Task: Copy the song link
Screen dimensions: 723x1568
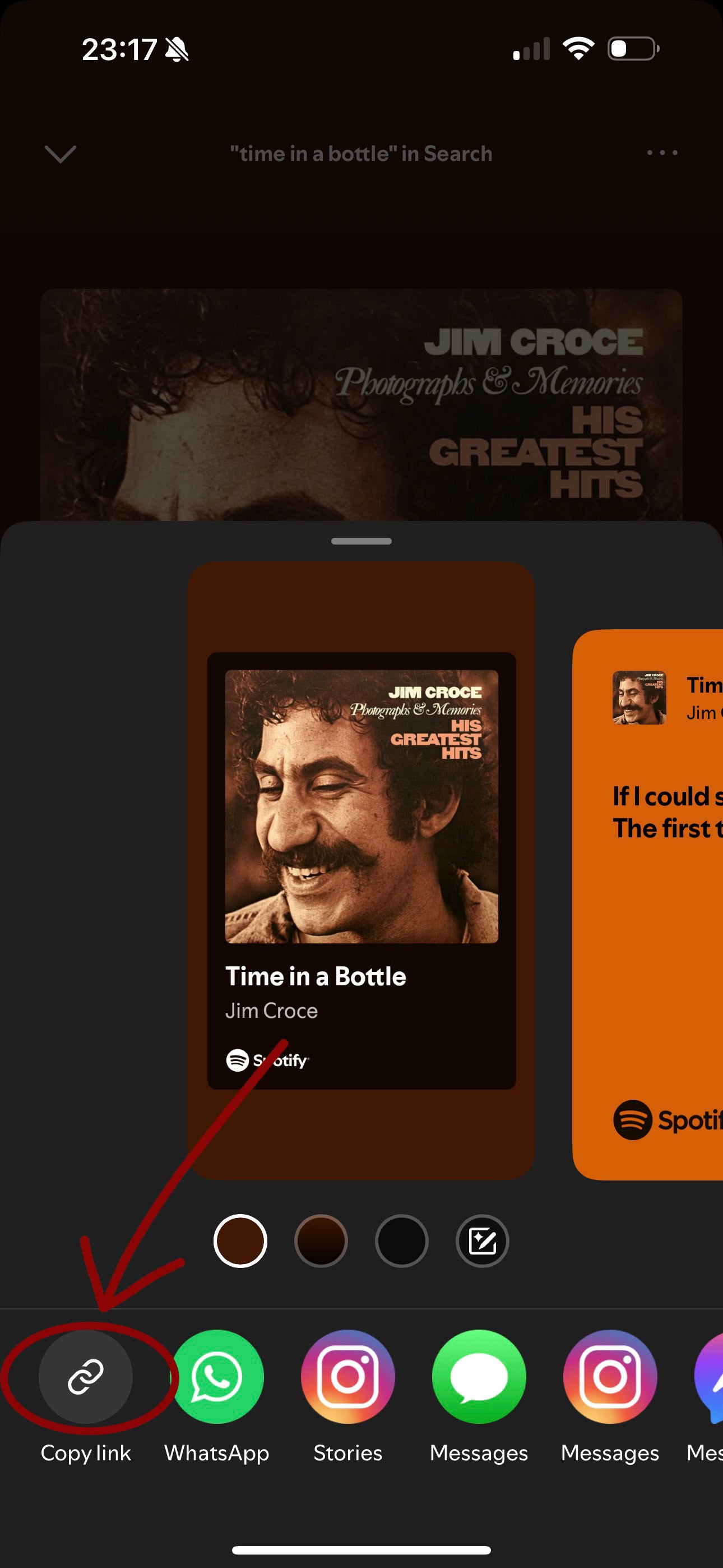Action: click(86, 1377)
